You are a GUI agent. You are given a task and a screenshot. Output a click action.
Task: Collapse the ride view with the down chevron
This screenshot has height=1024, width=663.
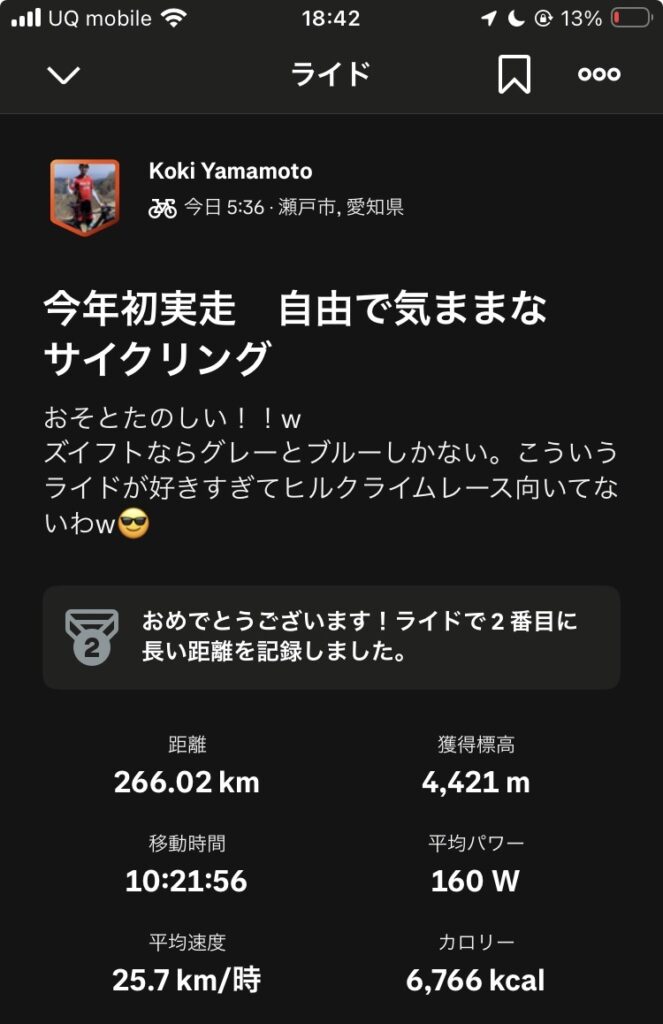coord(63,75)
